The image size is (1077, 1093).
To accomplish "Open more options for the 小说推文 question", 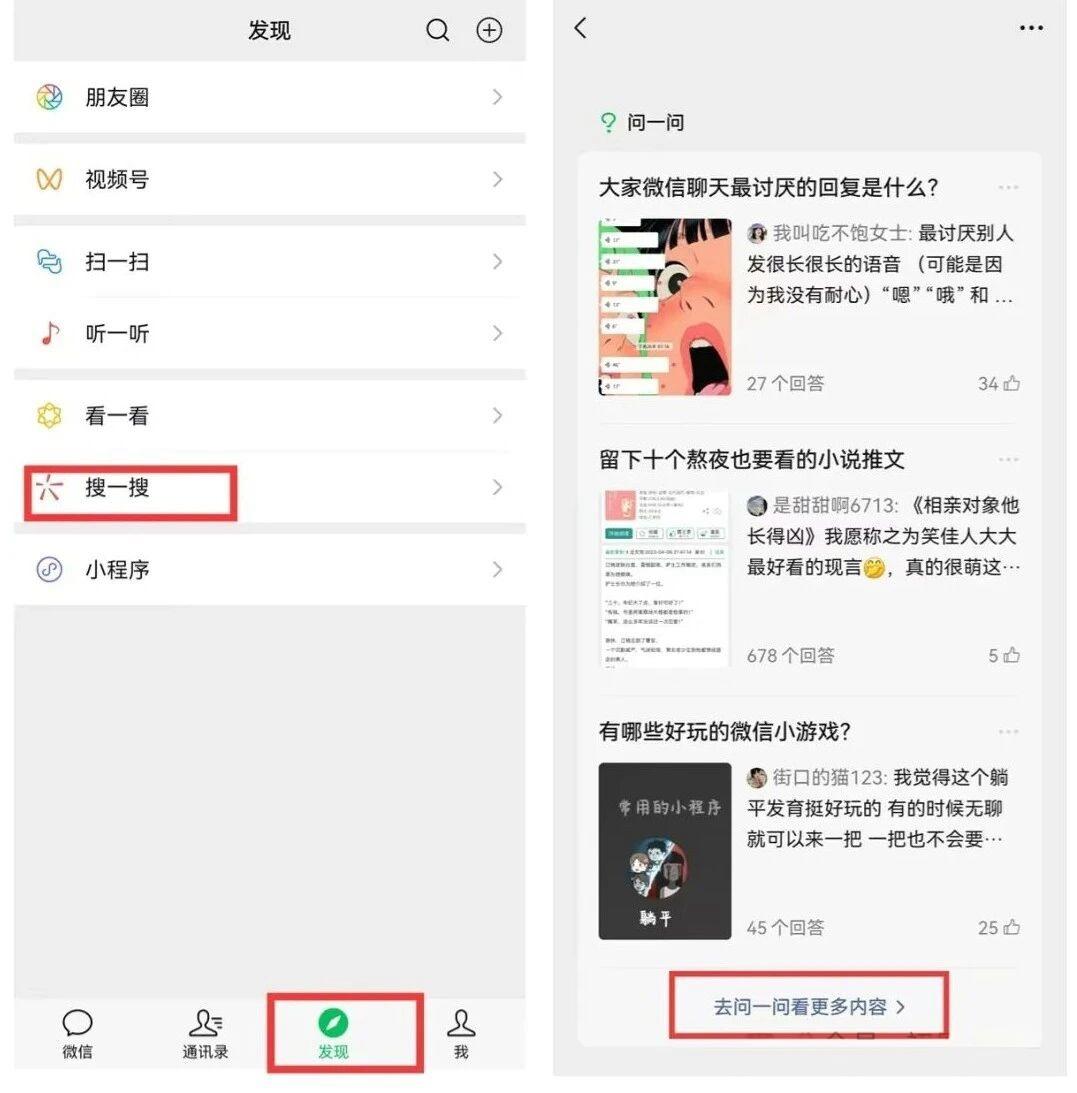I will [1007, 460].
